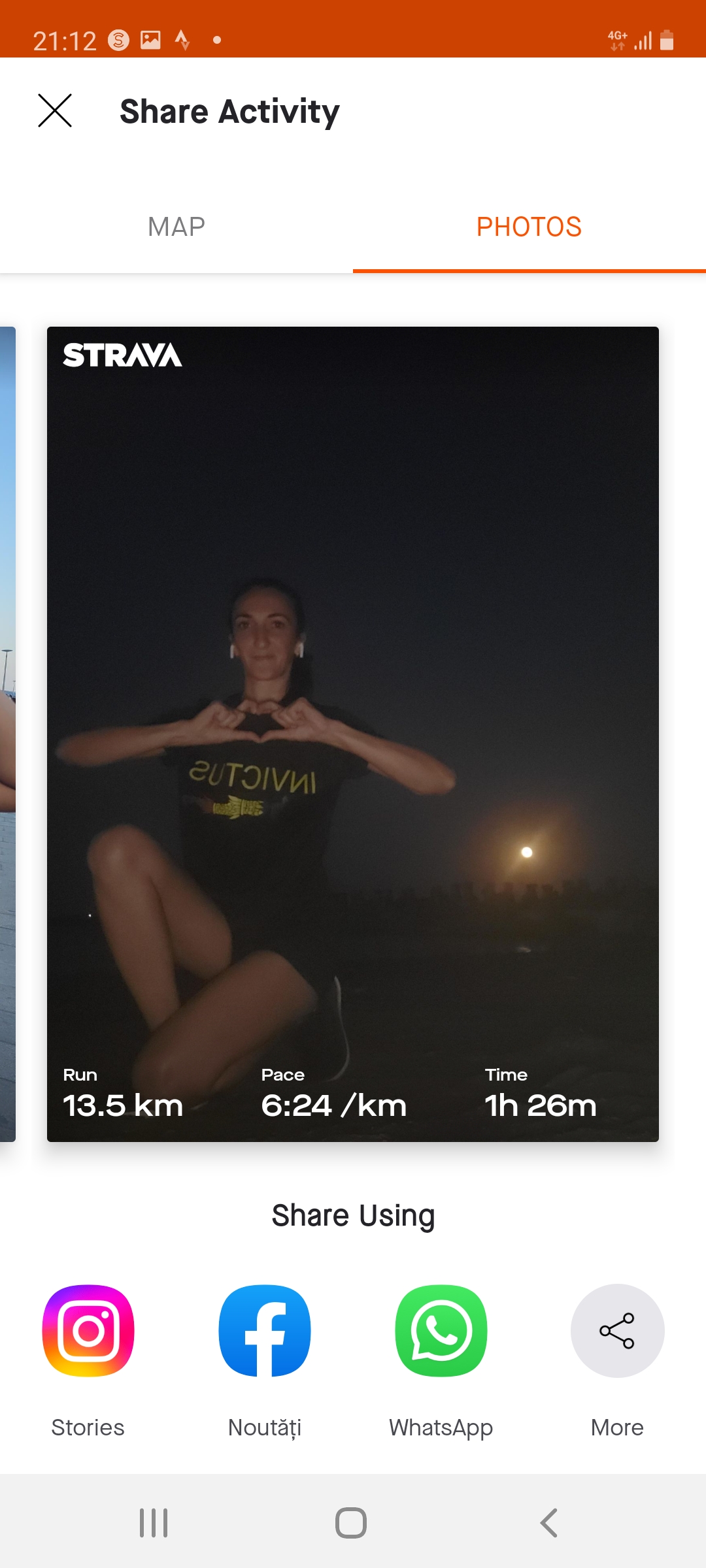Go back using system navigation bar
This screenshot has width=706, height=1568.
pos(549,1523)
